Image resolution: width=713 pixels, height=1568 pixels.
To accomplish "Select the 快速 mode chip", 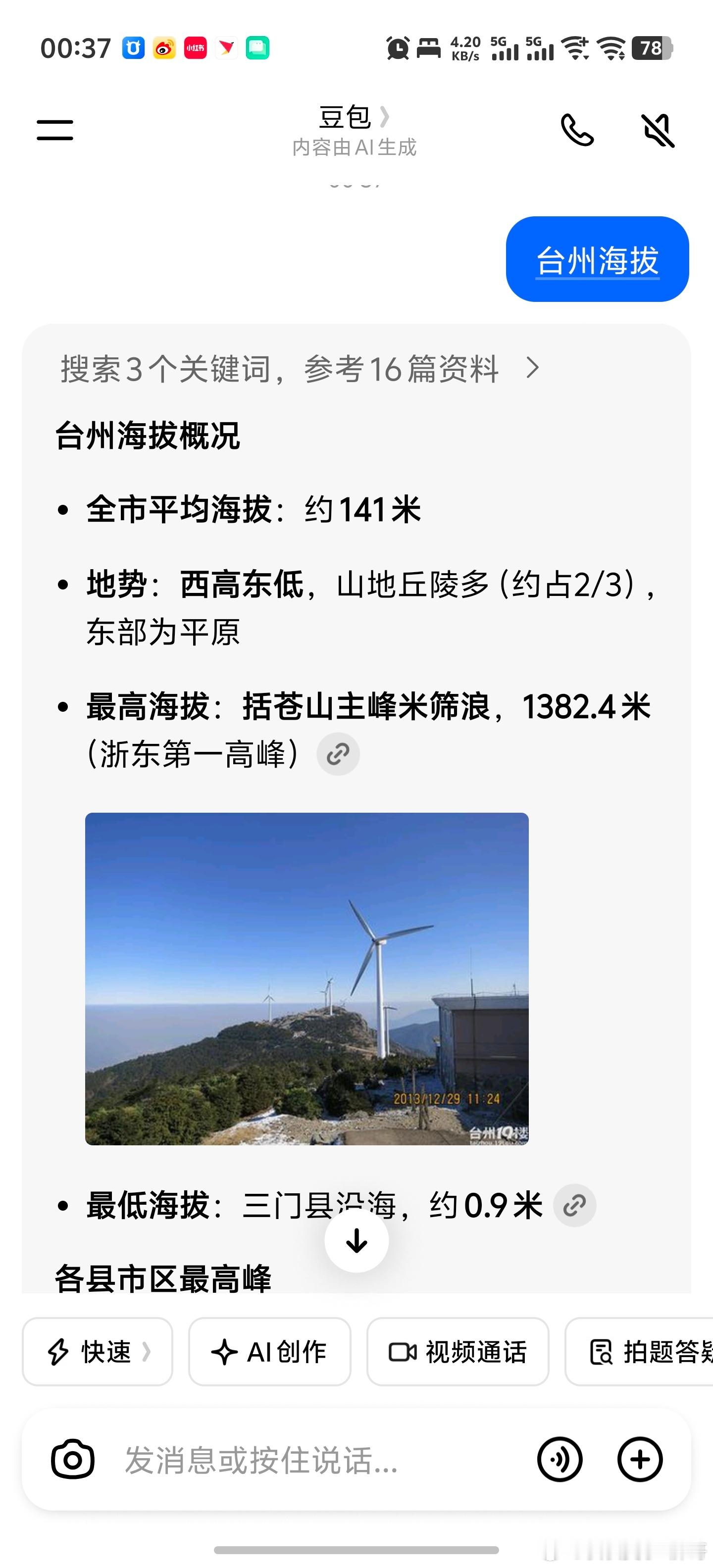I will [98, 1351].
